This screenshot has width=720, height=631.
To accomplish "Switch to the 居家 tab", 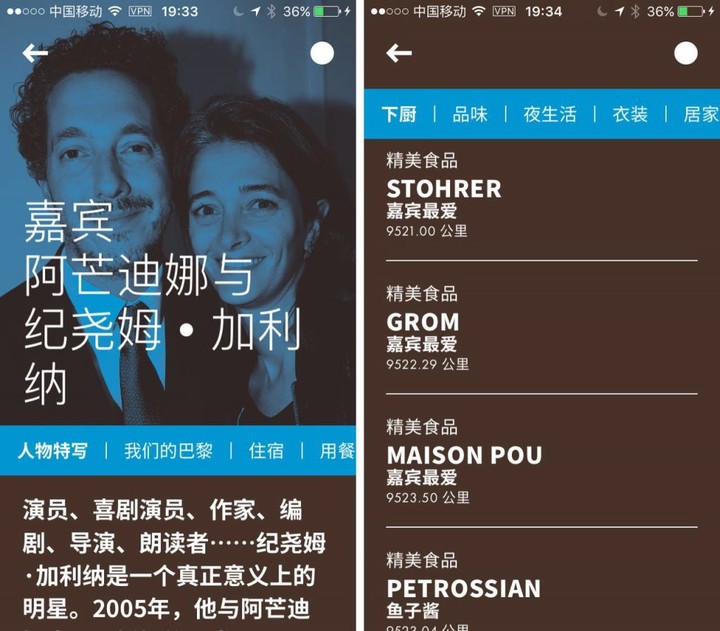I will pos(700,114).
